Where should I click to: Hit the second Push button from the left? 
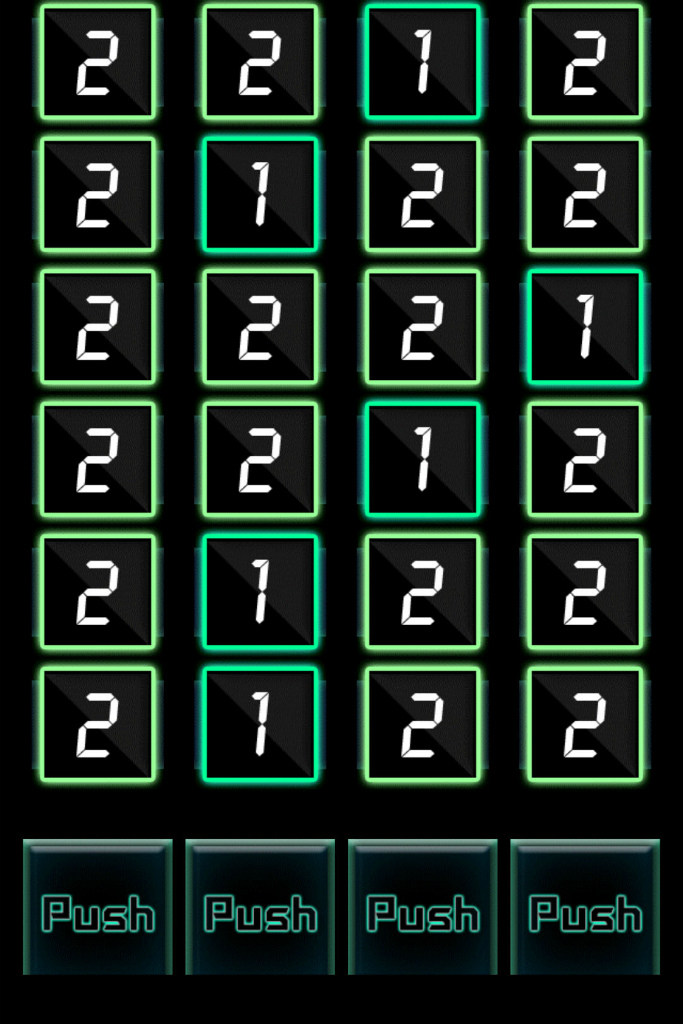260,907
